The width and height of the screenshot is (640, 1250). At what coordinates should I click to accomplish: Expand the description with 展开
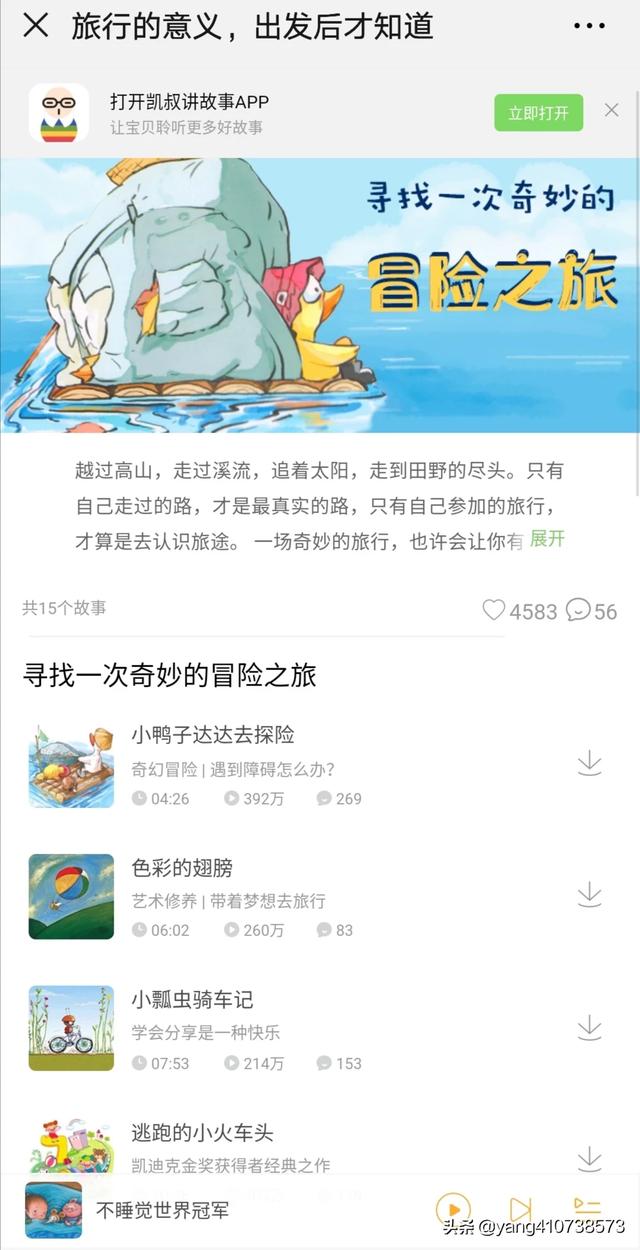point(547,539)
